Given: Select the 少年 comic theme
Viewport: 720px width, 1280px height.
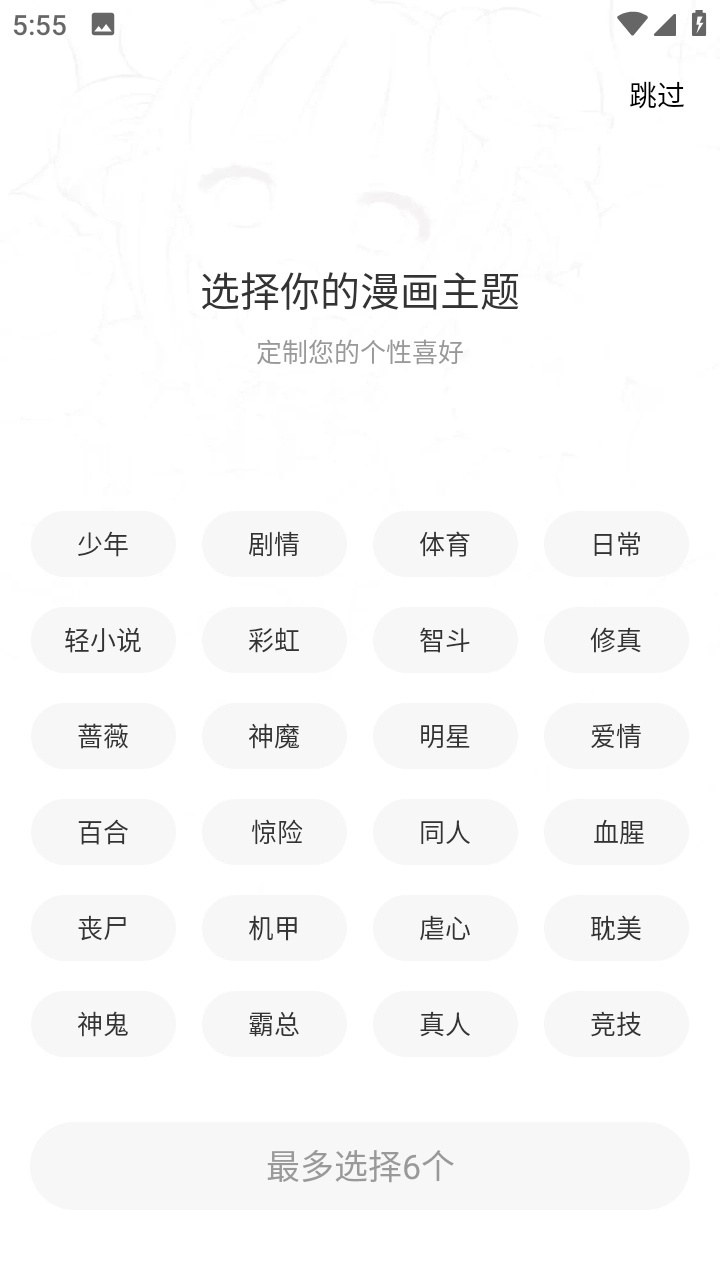Looking at the screenshot, I should [x=103, y=544].
